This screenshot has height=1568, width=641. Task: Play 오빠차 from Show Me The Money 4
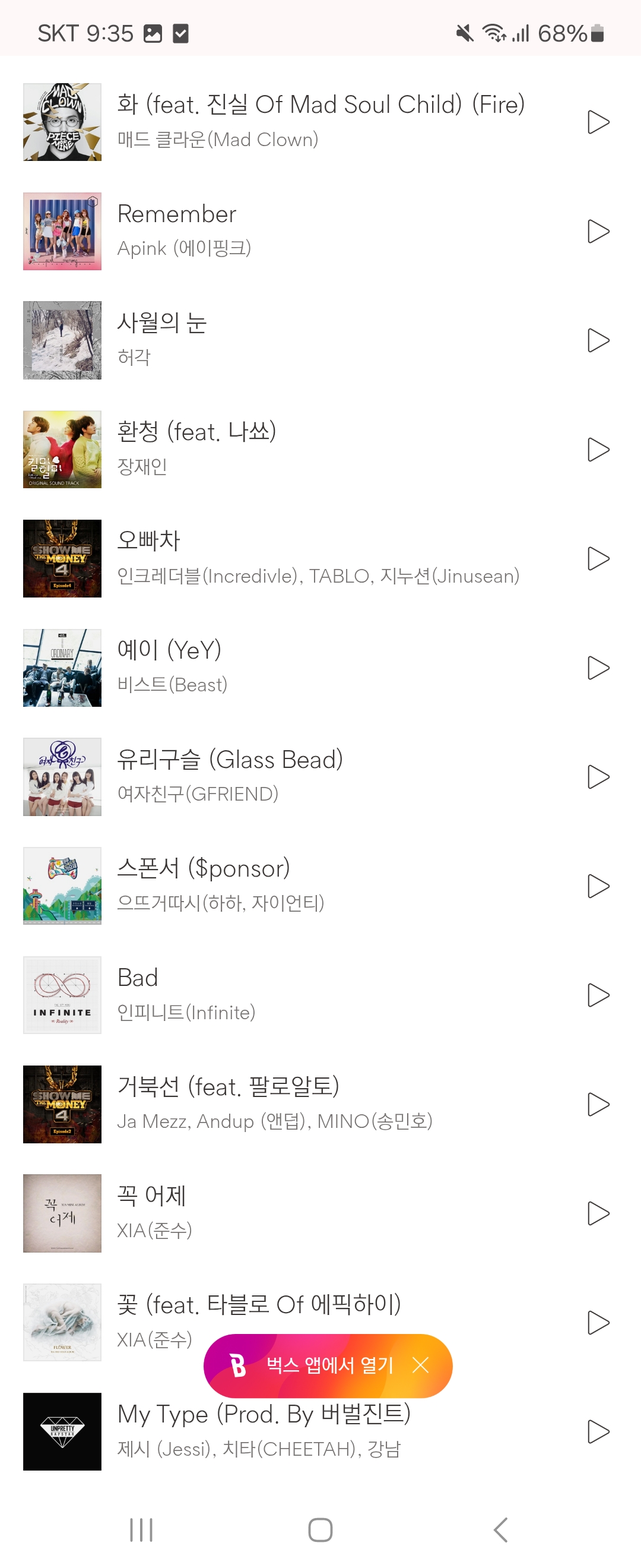(x=599, y=558)
